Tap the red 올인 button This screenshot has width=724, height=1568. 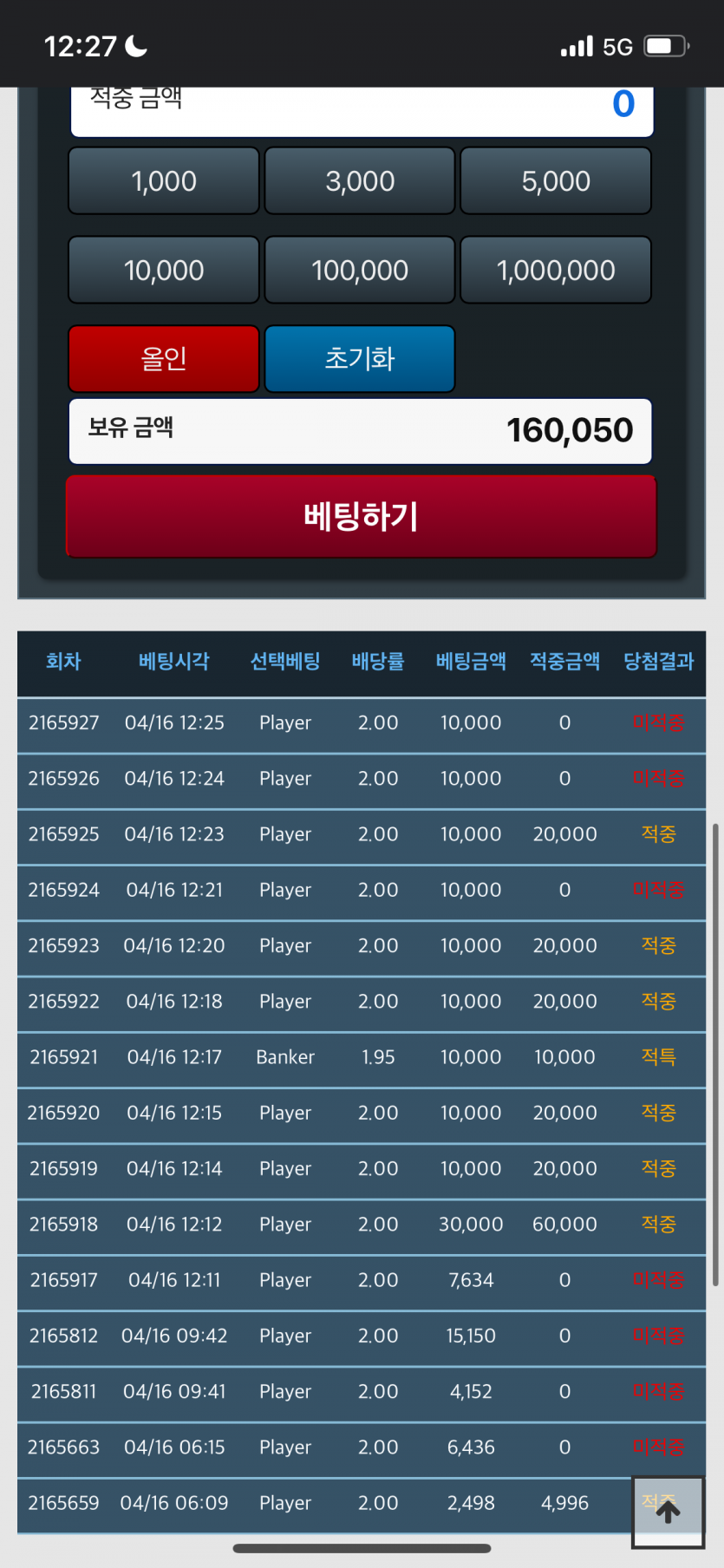point(164,359)
